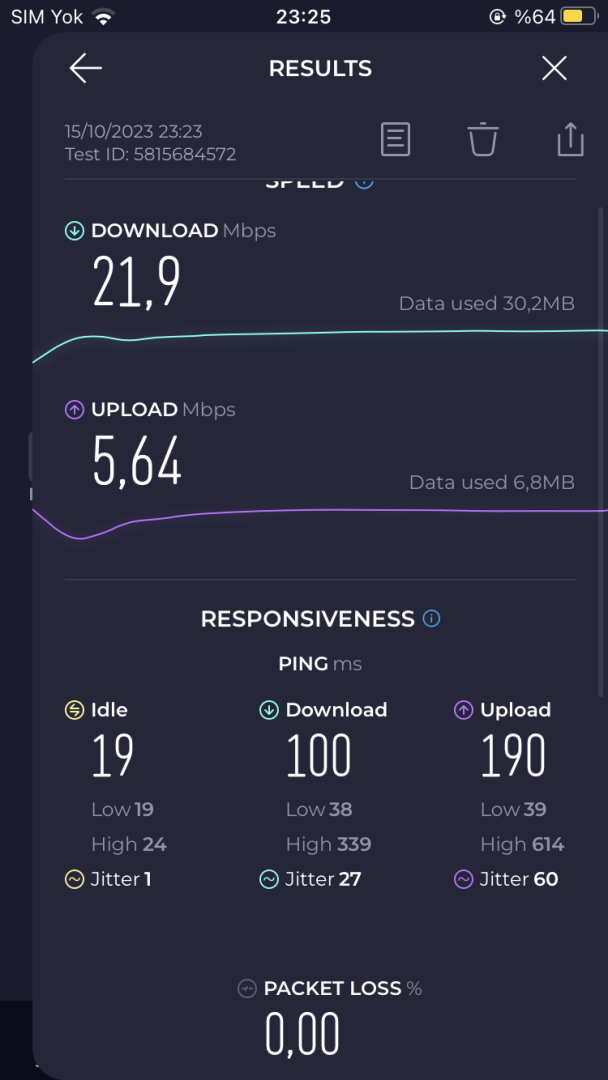Open the Responsiveness info icon
This screenshot has height=1080, width=608.
coord(431,619)
